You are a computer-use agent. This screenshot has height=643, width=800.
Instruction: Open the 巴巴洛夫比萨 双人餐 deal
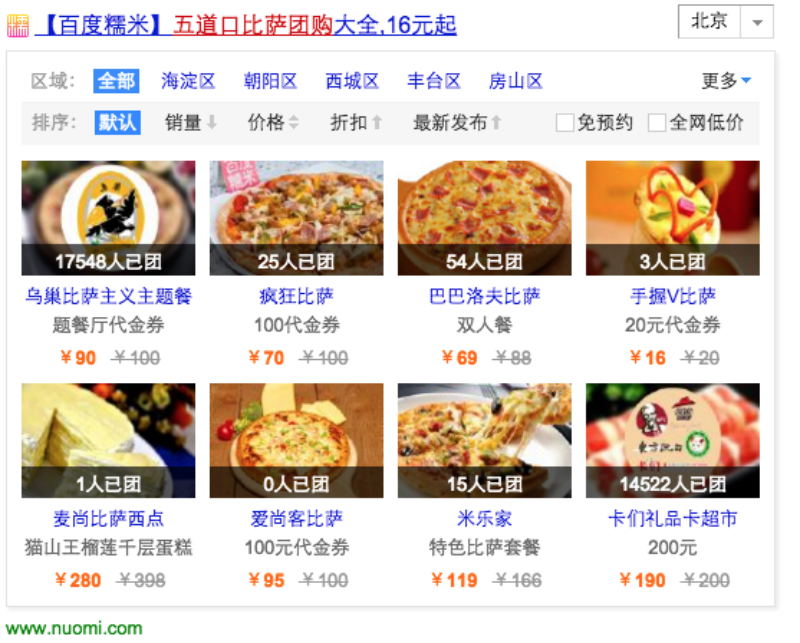(484, 297)
